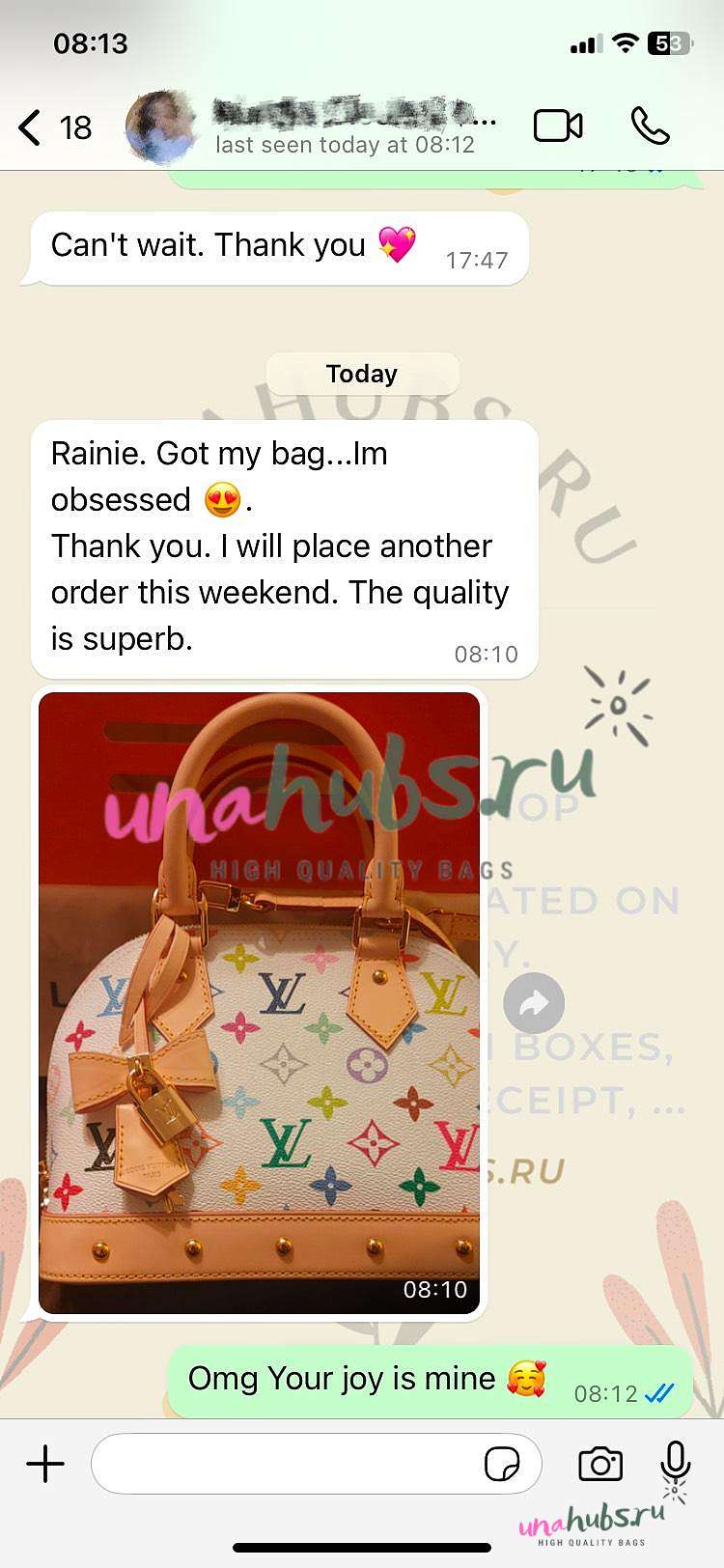724x1568 pixels.
Task: Forward the bag photo using the arrow button
Action: coord(534,1004)
